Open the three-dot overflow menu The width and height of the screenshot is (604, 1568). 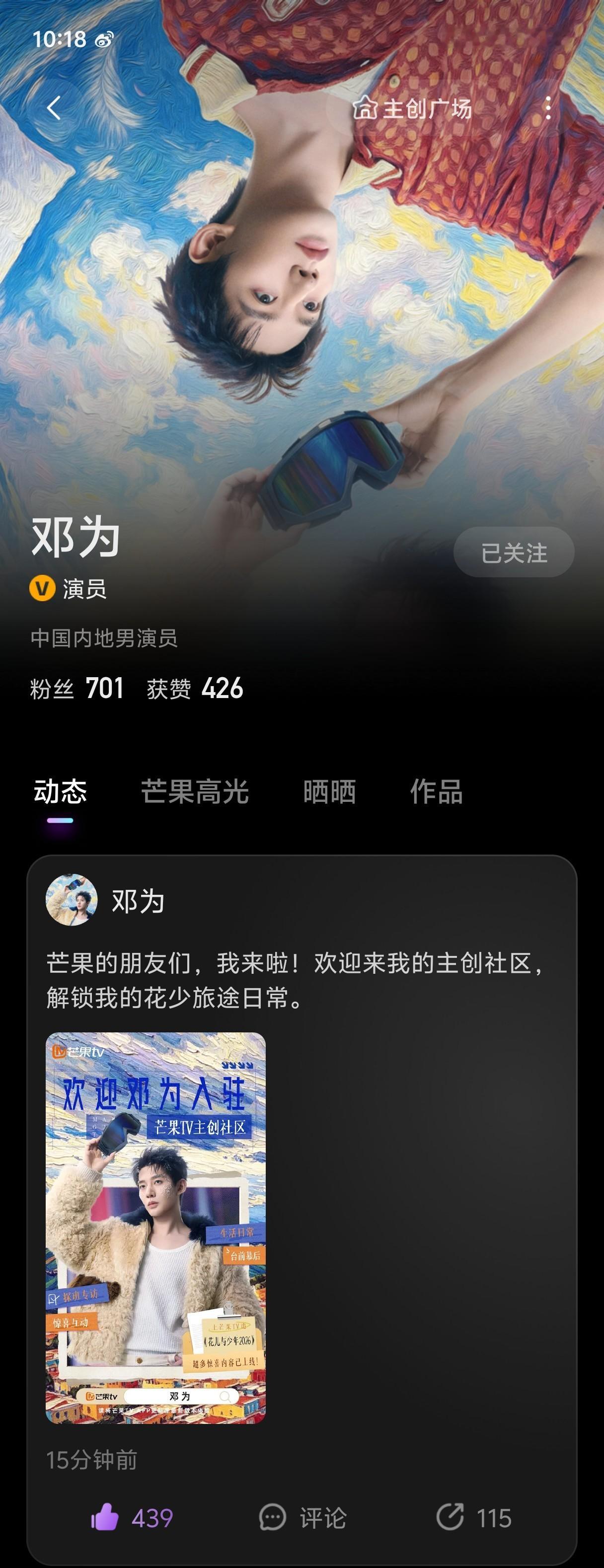[x=548, y=108]
